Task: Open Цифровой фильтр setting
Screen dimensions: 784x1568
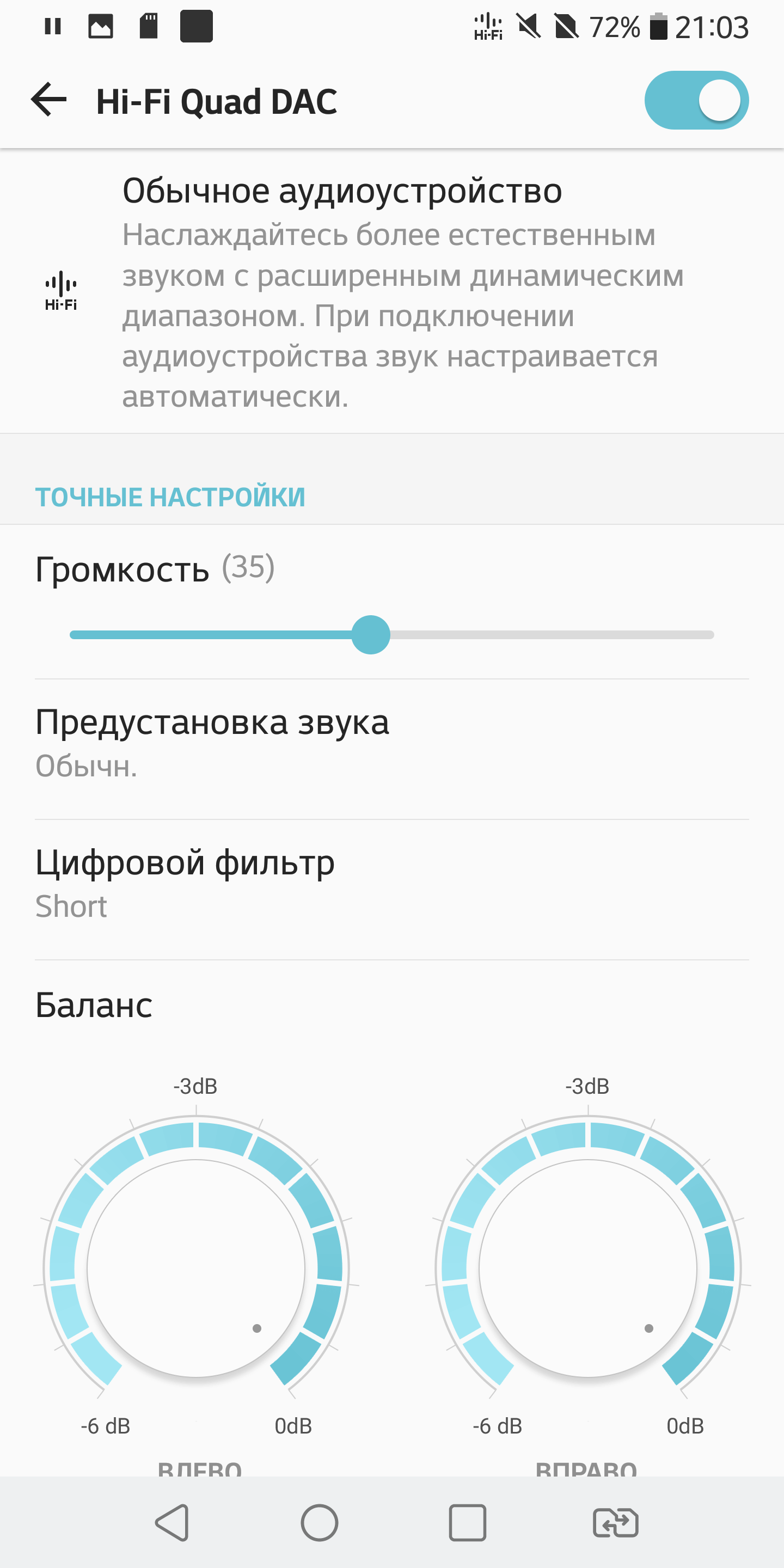Action: point(392,883)
